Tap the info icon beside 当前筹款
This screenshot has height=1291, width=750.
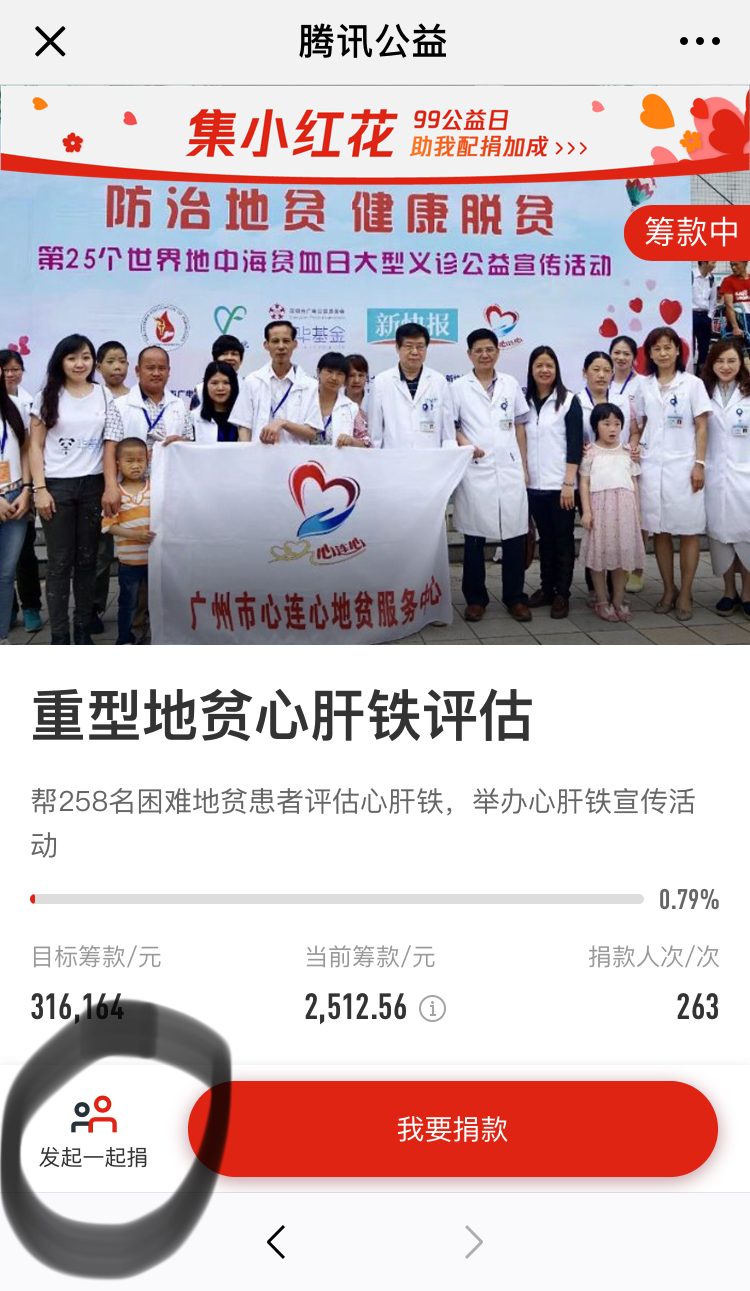(432, 1008)
